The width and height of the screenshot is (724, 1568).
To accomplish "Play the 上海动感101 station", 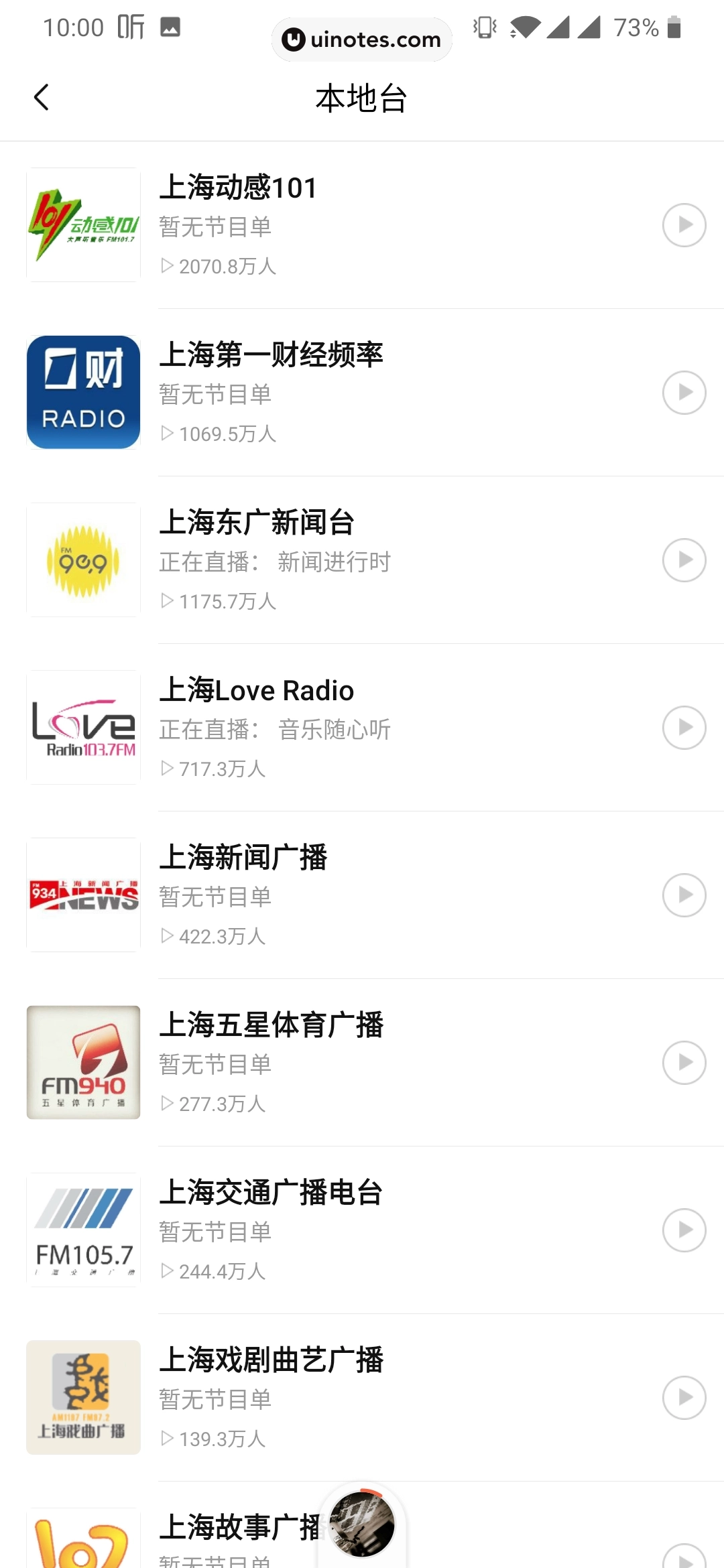I will coord(684,224).
